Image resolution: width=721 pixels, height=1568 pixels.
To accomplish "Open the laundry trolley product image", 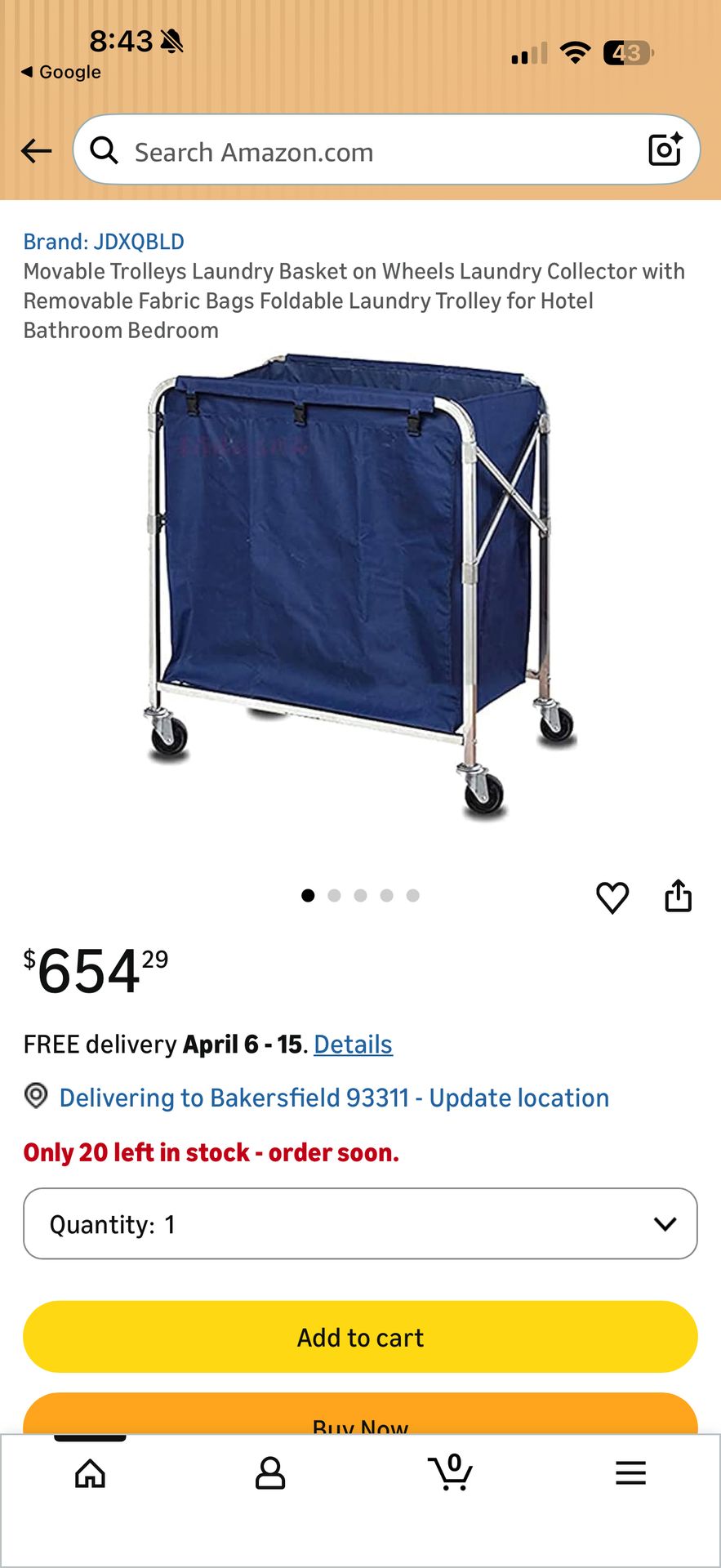I will (361, 586).
